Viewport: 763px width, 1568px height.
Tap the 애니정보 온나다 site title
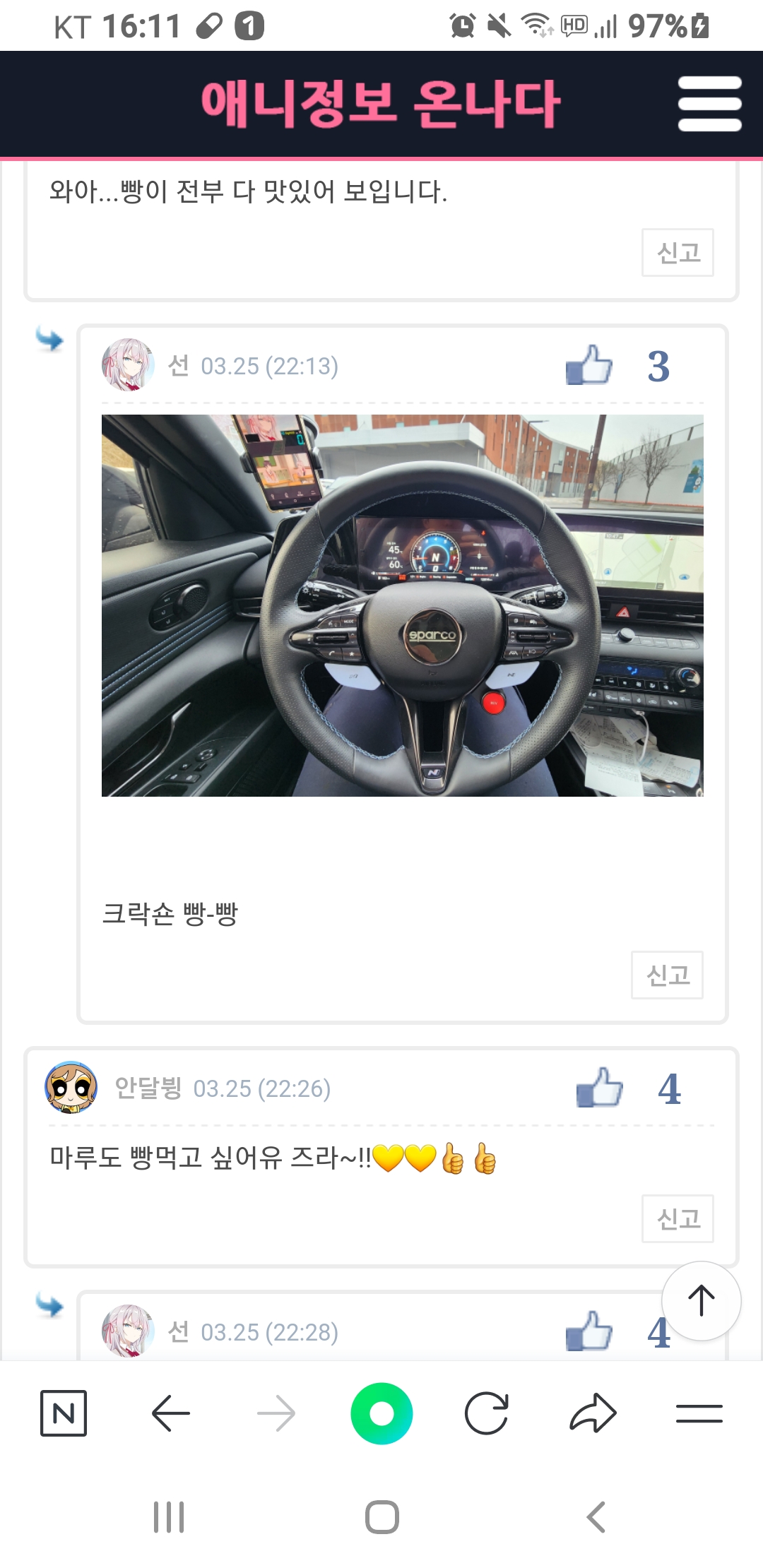[380, 104]
